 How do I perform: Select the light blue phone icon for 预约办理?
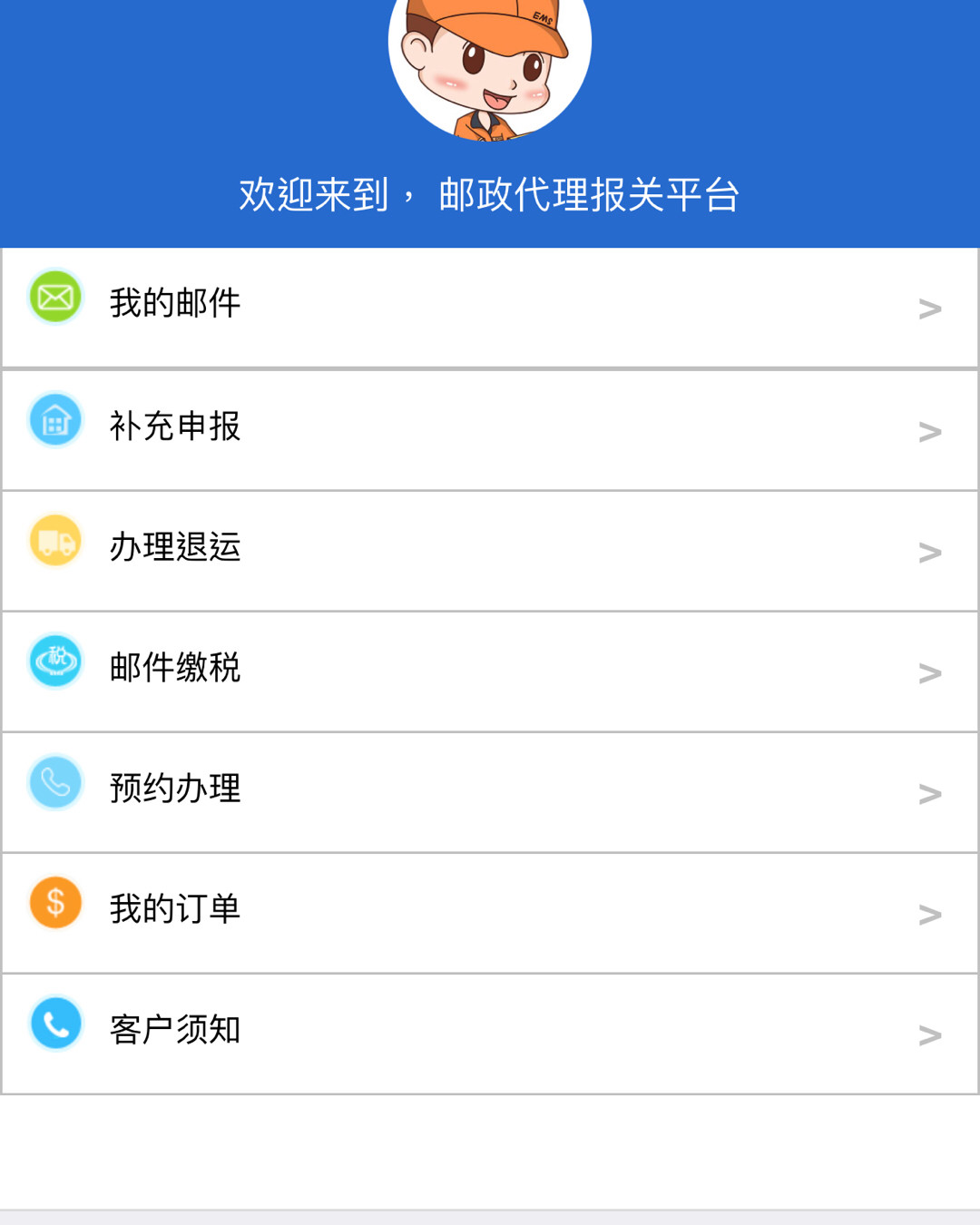(55, 781)
